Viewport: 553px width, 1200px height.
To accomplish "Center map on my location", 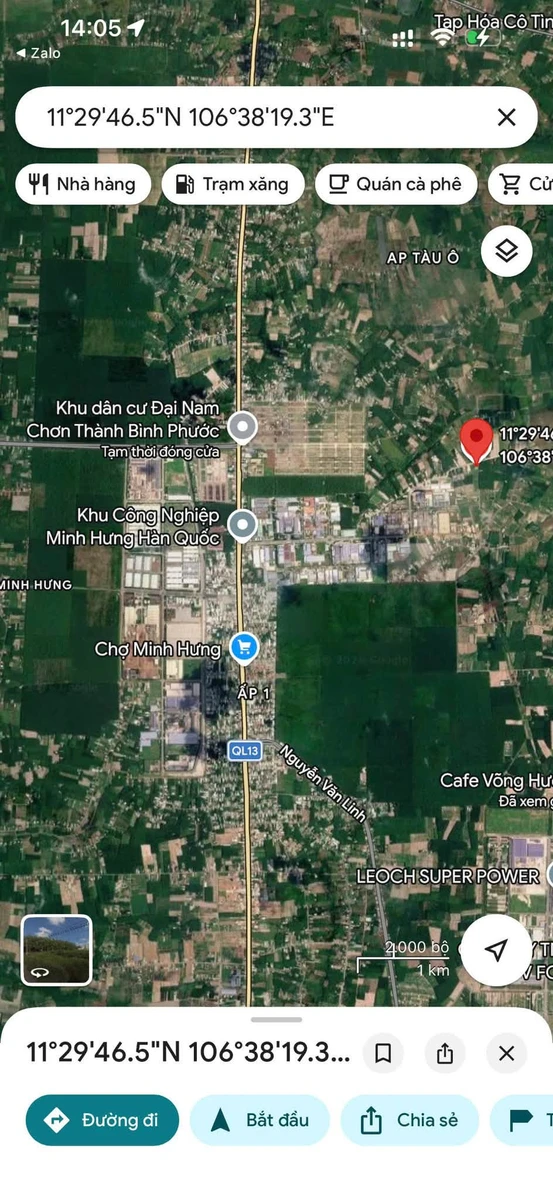I will coord(496,950).
